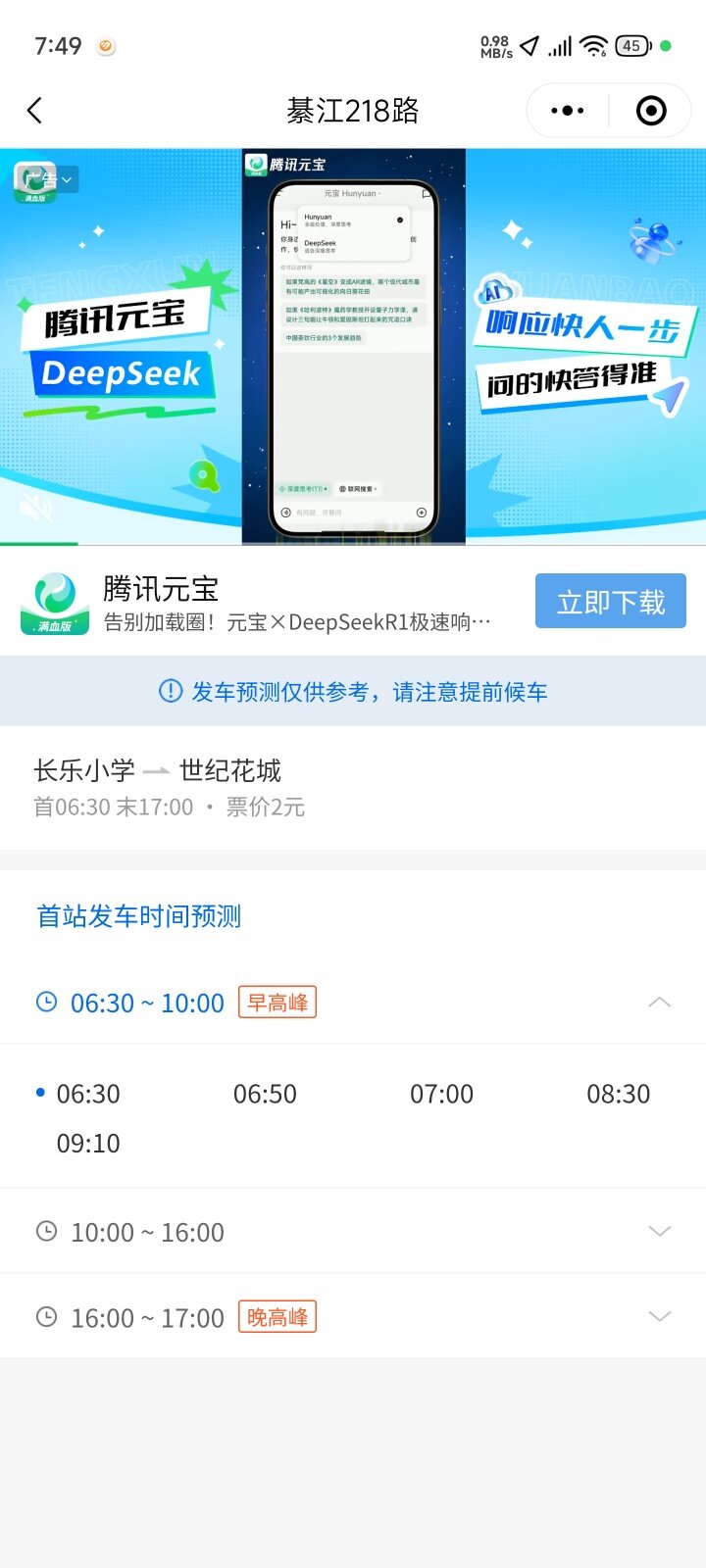Collapse the 06:30 ~ 10:00 time section

click(660, 1003)
